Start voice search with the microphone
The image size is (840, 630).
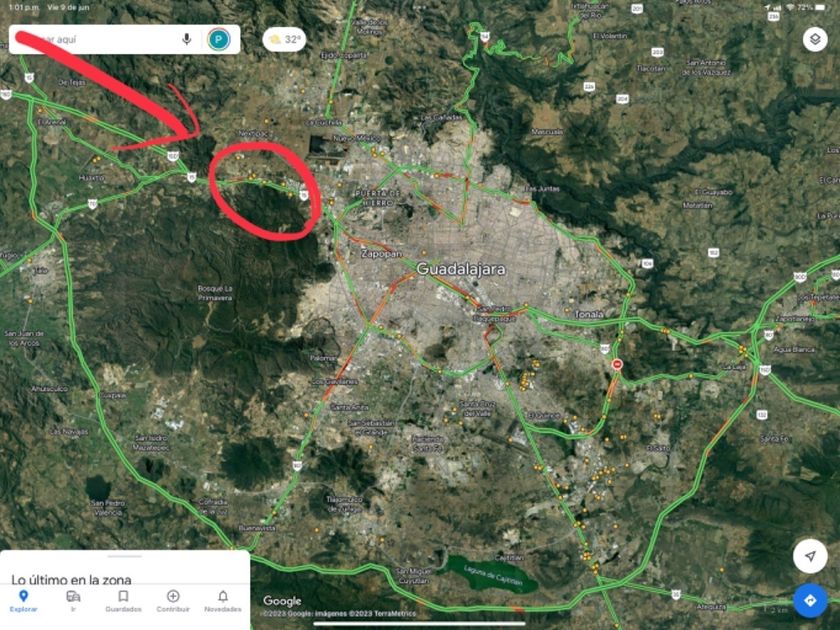pos(186,40)
